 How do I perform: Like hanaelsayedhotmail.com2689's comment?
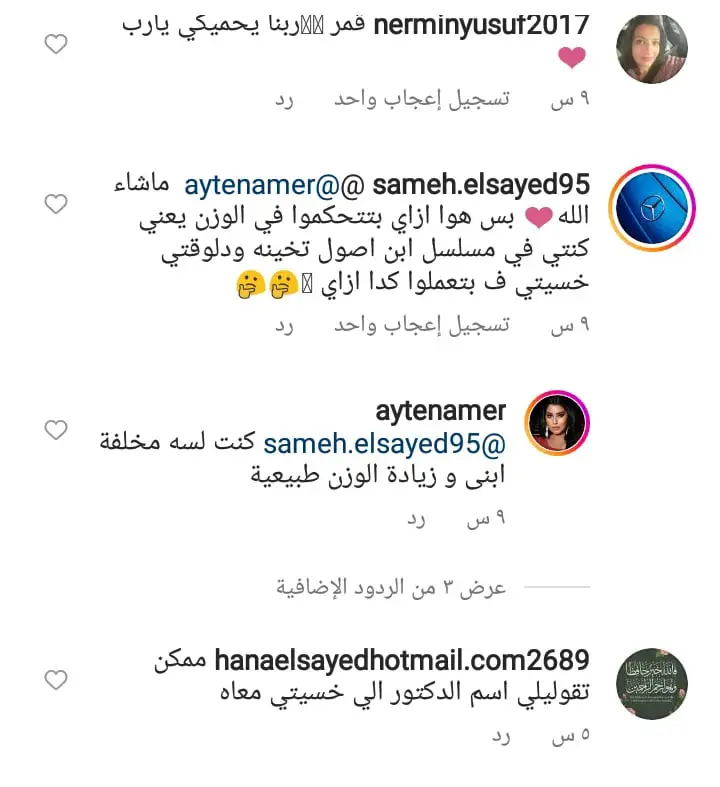tap(56, 680)
